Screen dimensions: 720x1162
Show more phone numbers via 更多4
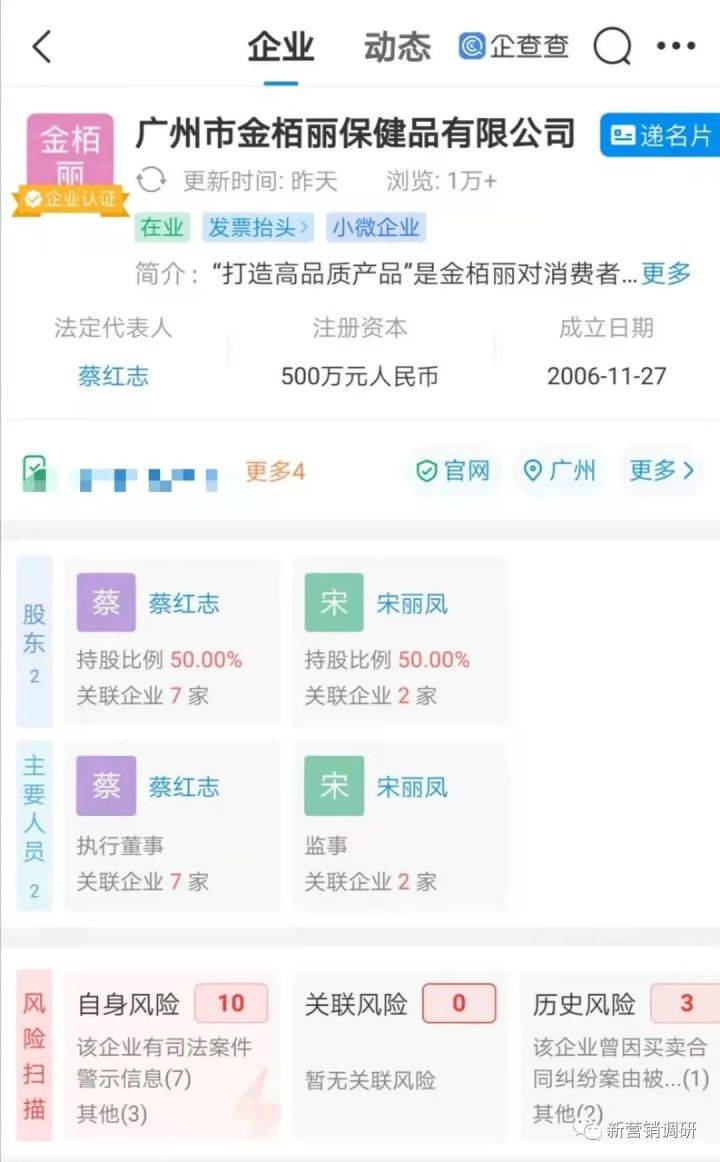coord(275,471)
